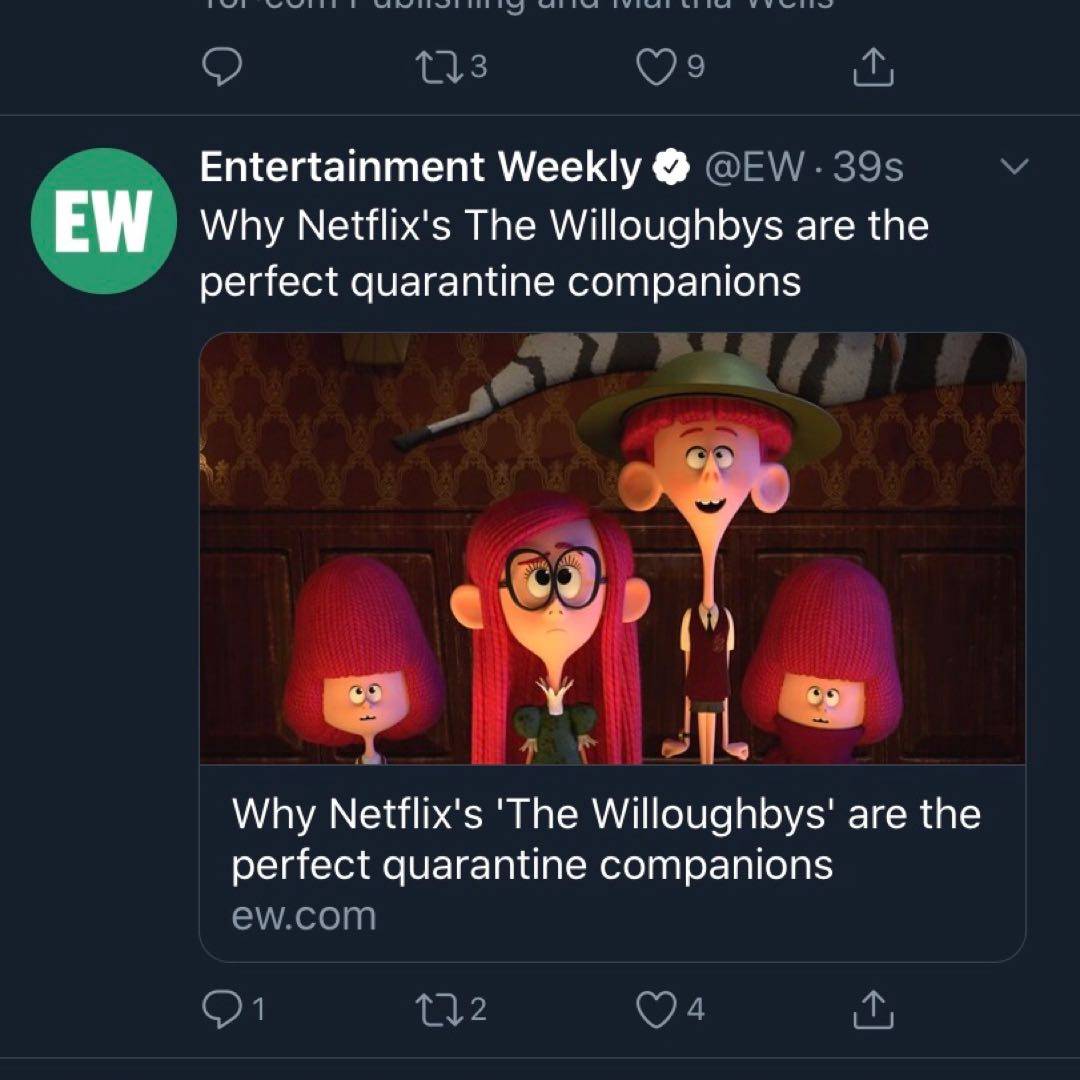Image resolution: width=1080 pixels, height=1080 pixels.
Task: Retweet the tweet with 3 retweets
Action: (x=440, y=67)
